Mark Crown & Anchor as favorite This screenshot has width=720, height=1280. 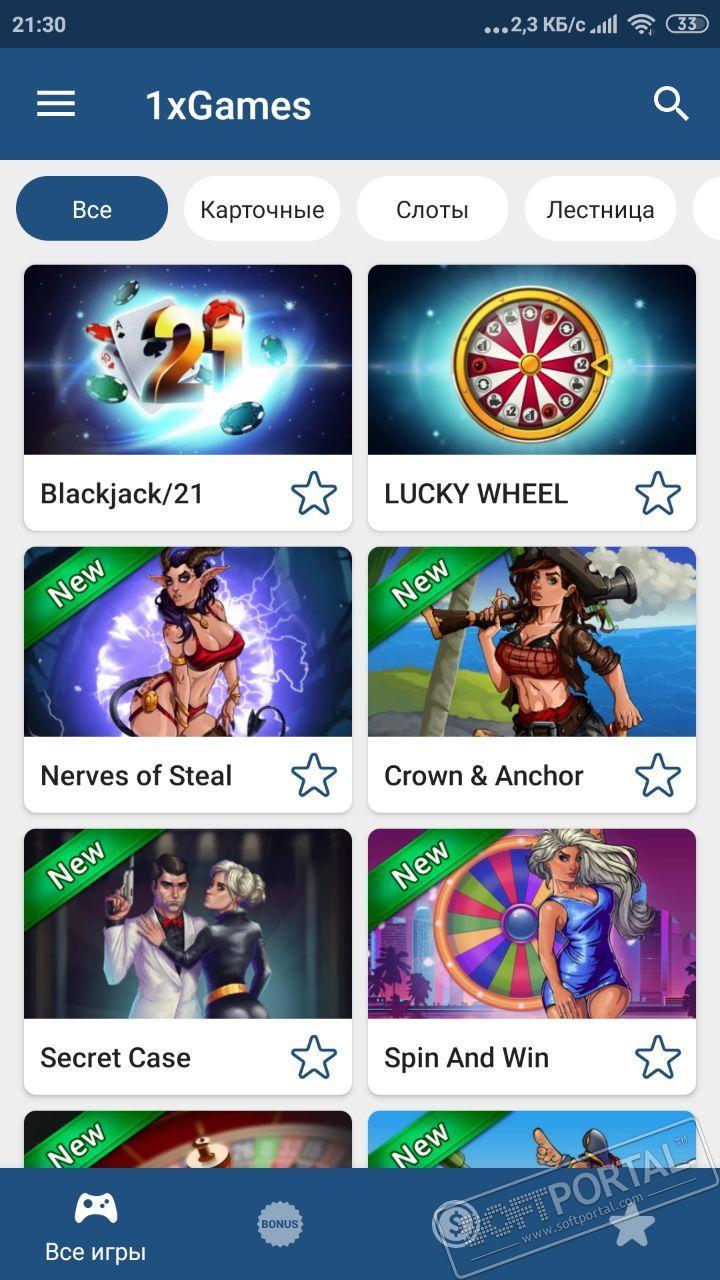(658, 776)
